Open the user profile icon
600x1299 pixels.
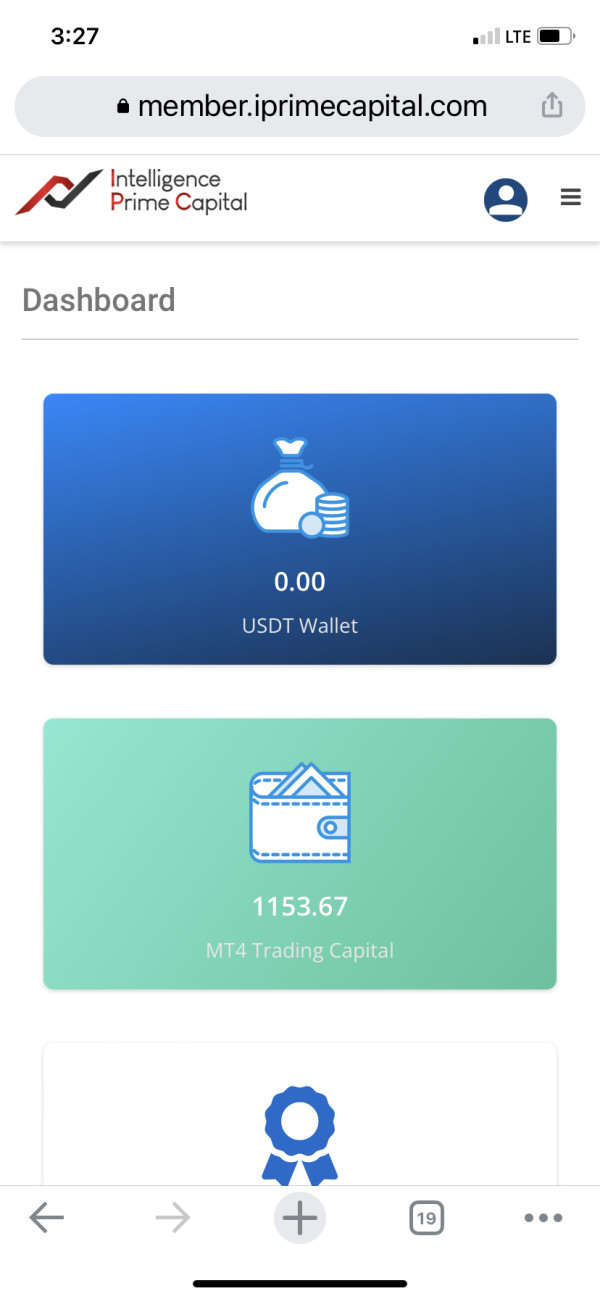point(506,199)
